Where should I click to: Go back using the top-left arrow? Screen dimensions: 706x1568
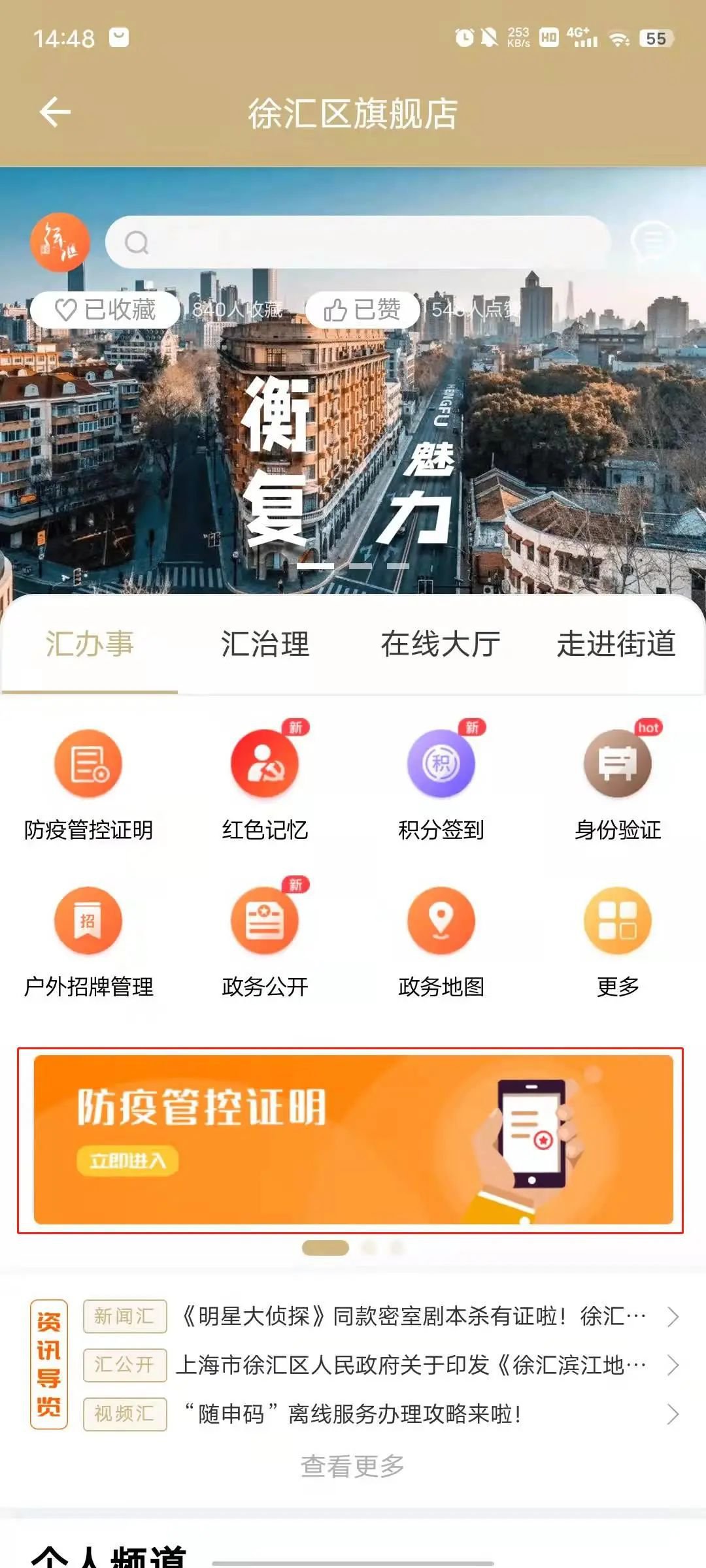(x=55, y=112)
